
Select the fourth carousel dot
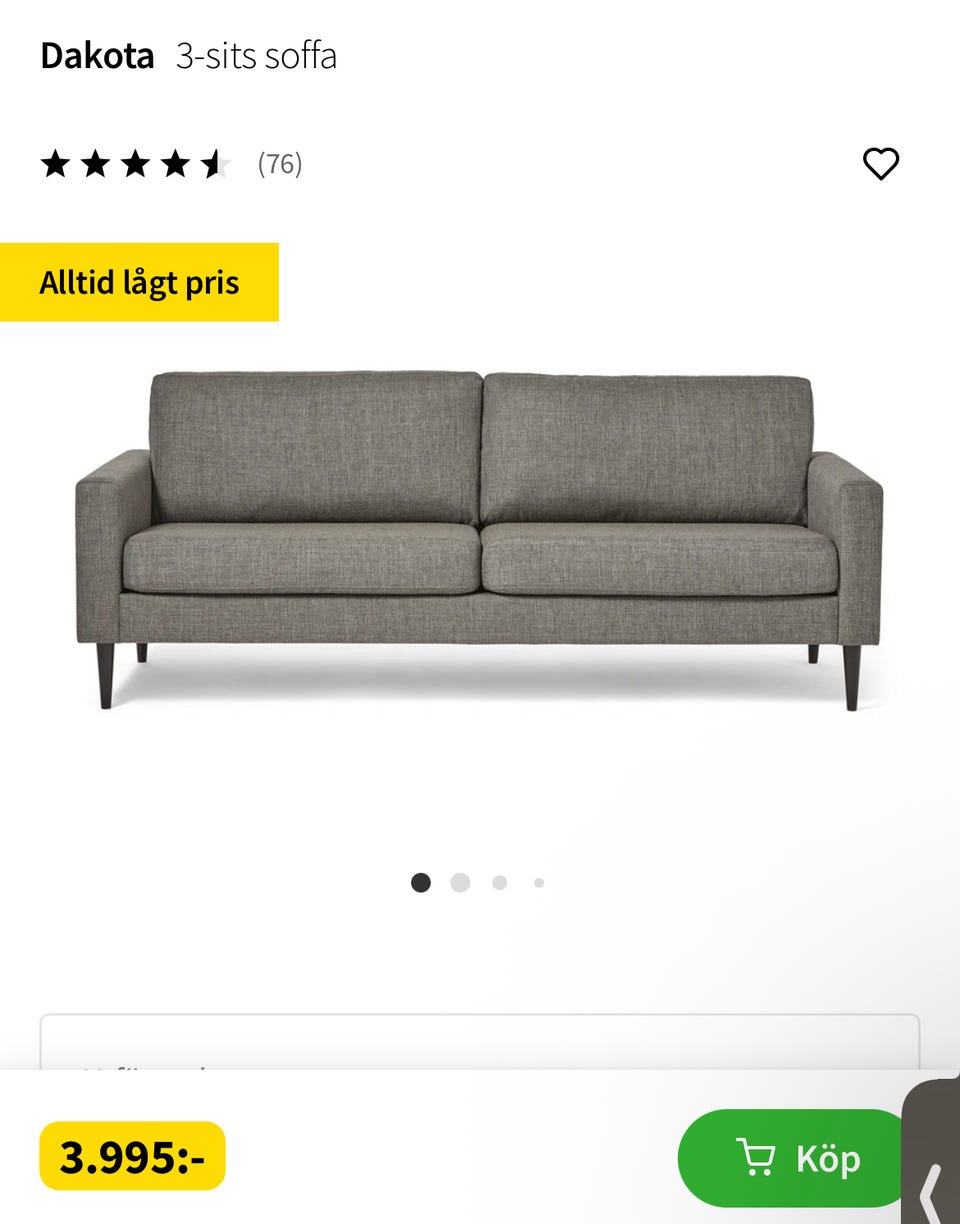(538, 882)
